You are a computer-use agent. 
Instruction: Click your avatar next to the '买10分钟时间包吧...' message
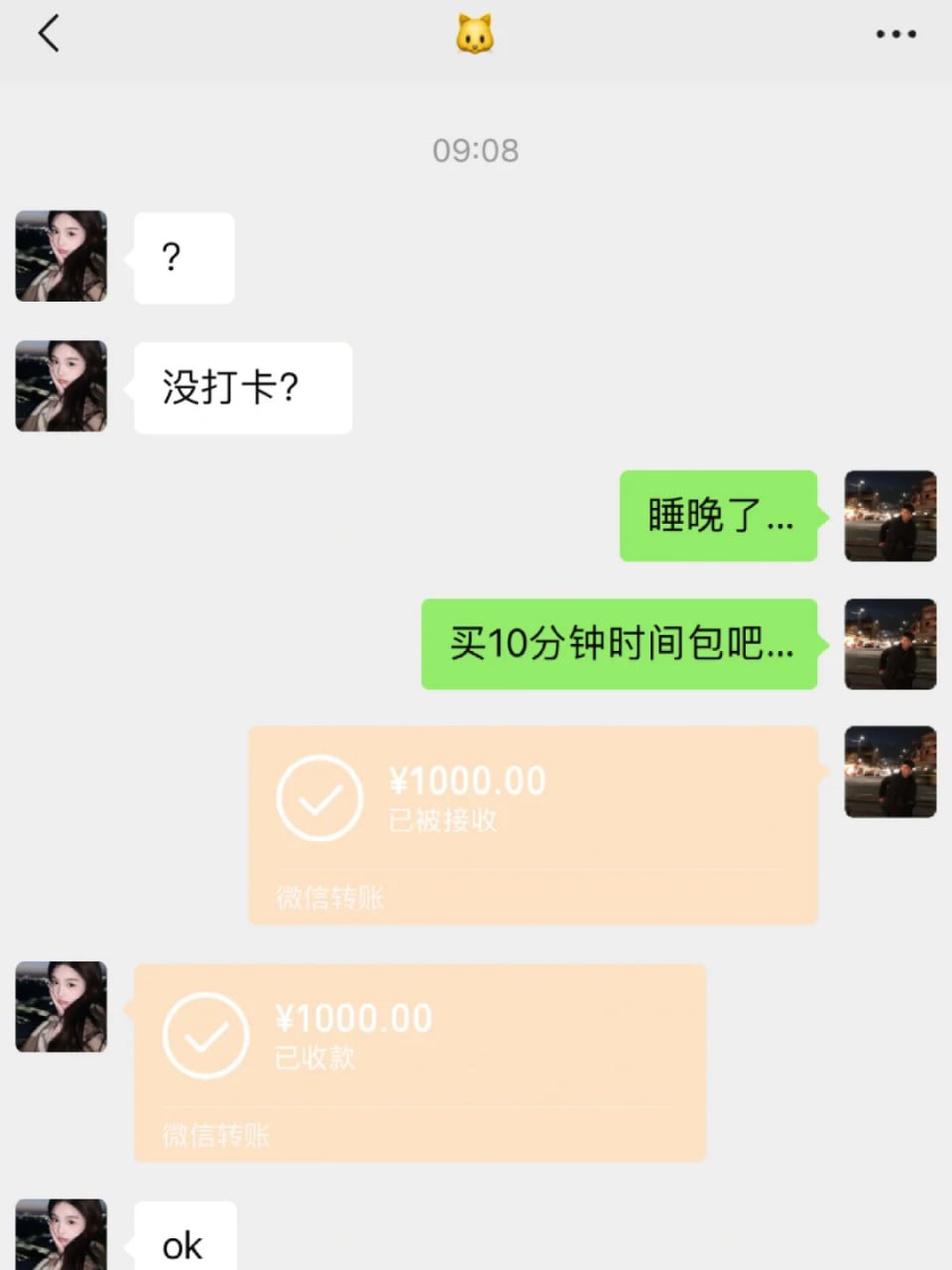tap(890, 645)
